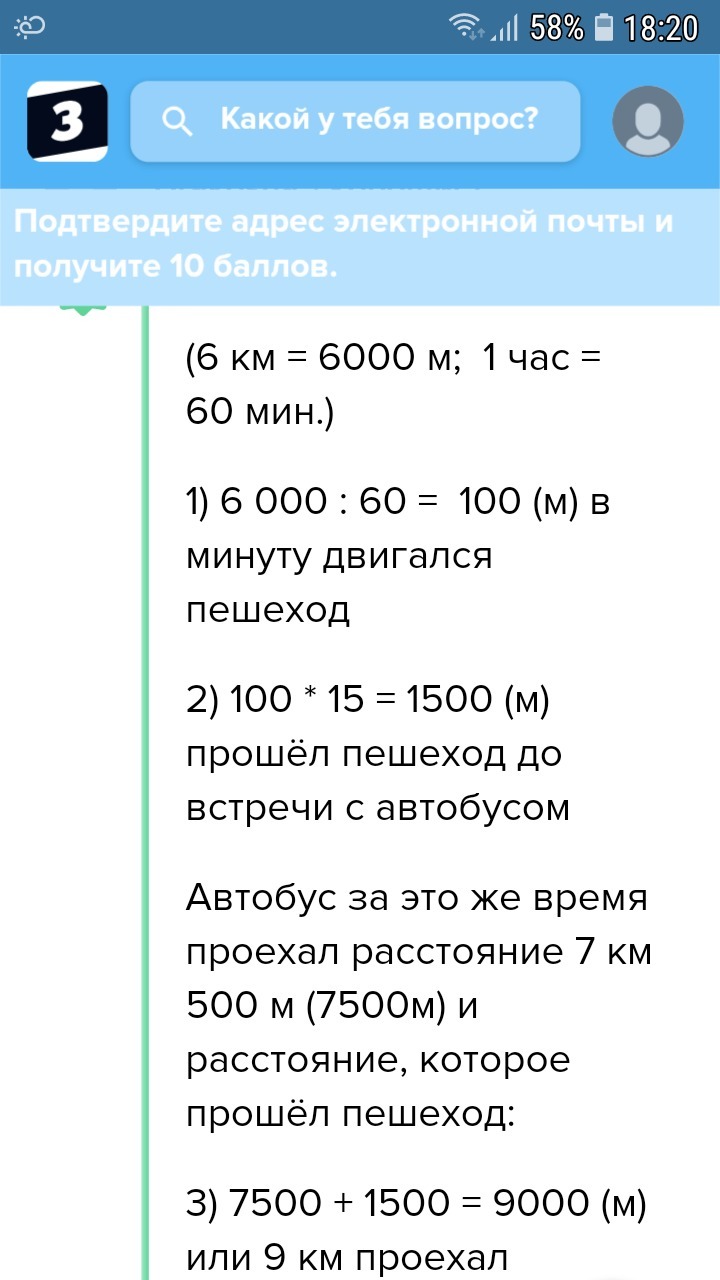This screenshot has width=720, height=1280.
Task: Open the Znanija logo home button
Action: pos(67,121)
